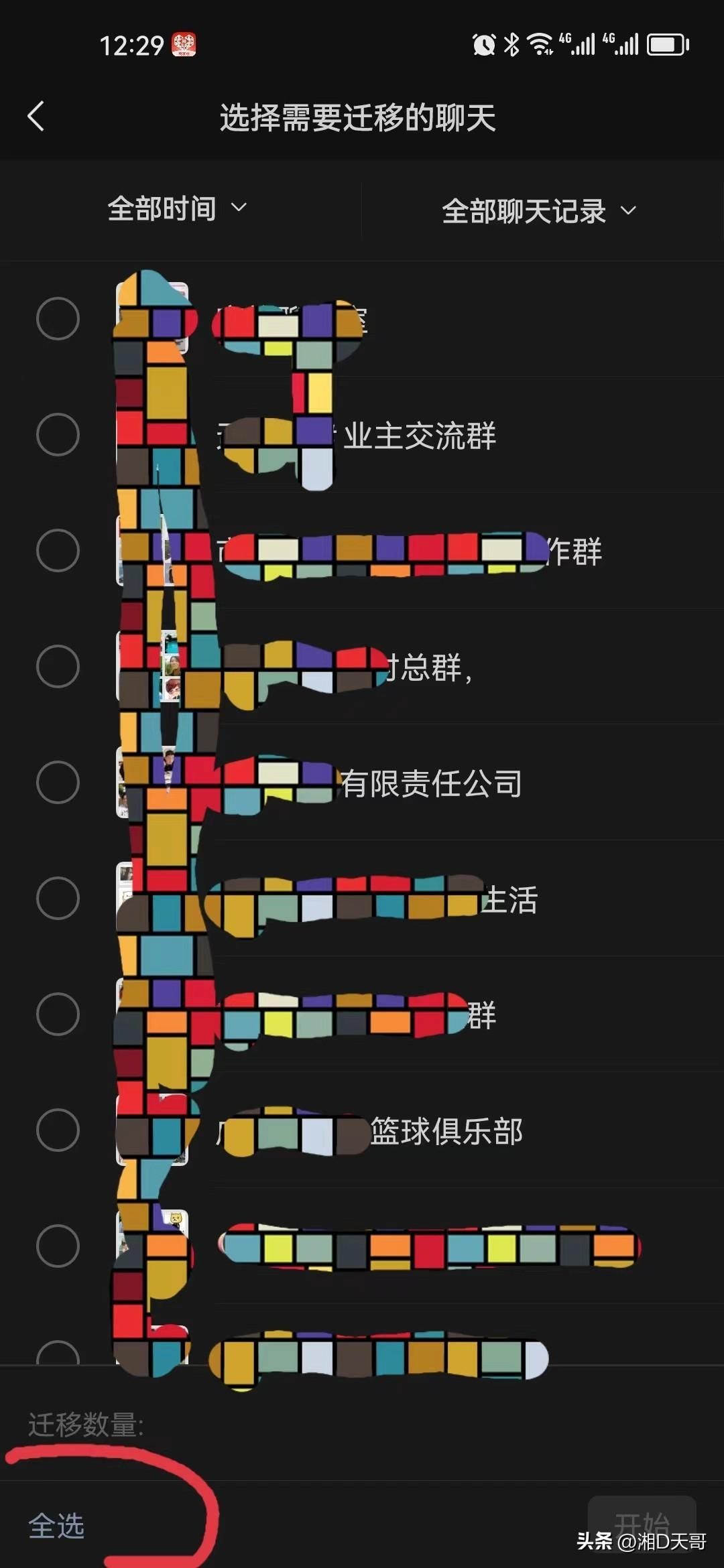Select the chat ending in 作群

point(58,551)
